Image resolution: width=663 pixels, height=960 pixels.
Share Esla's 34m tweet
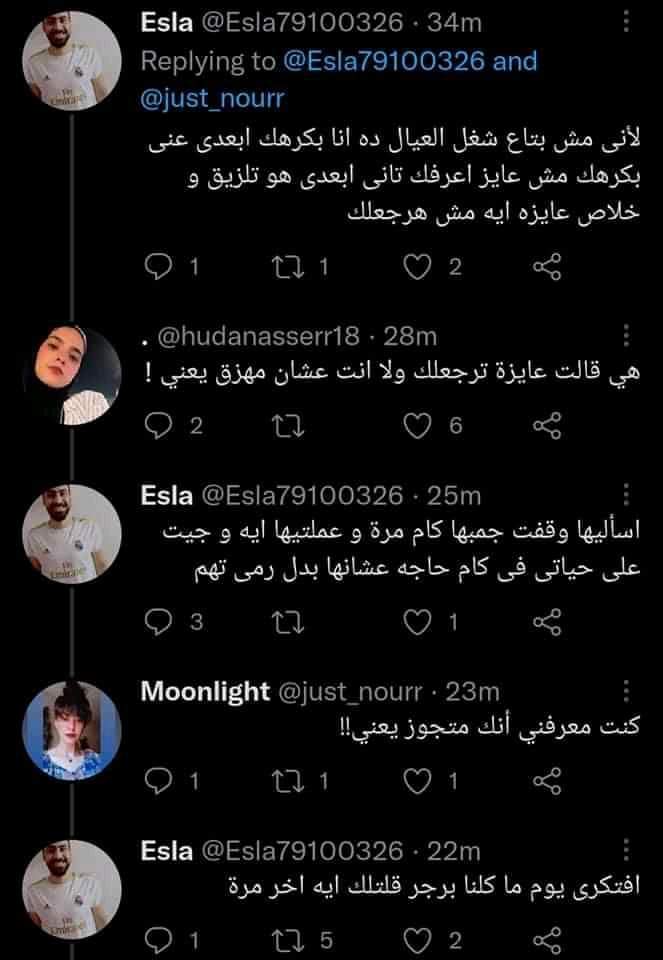[547, 267]
